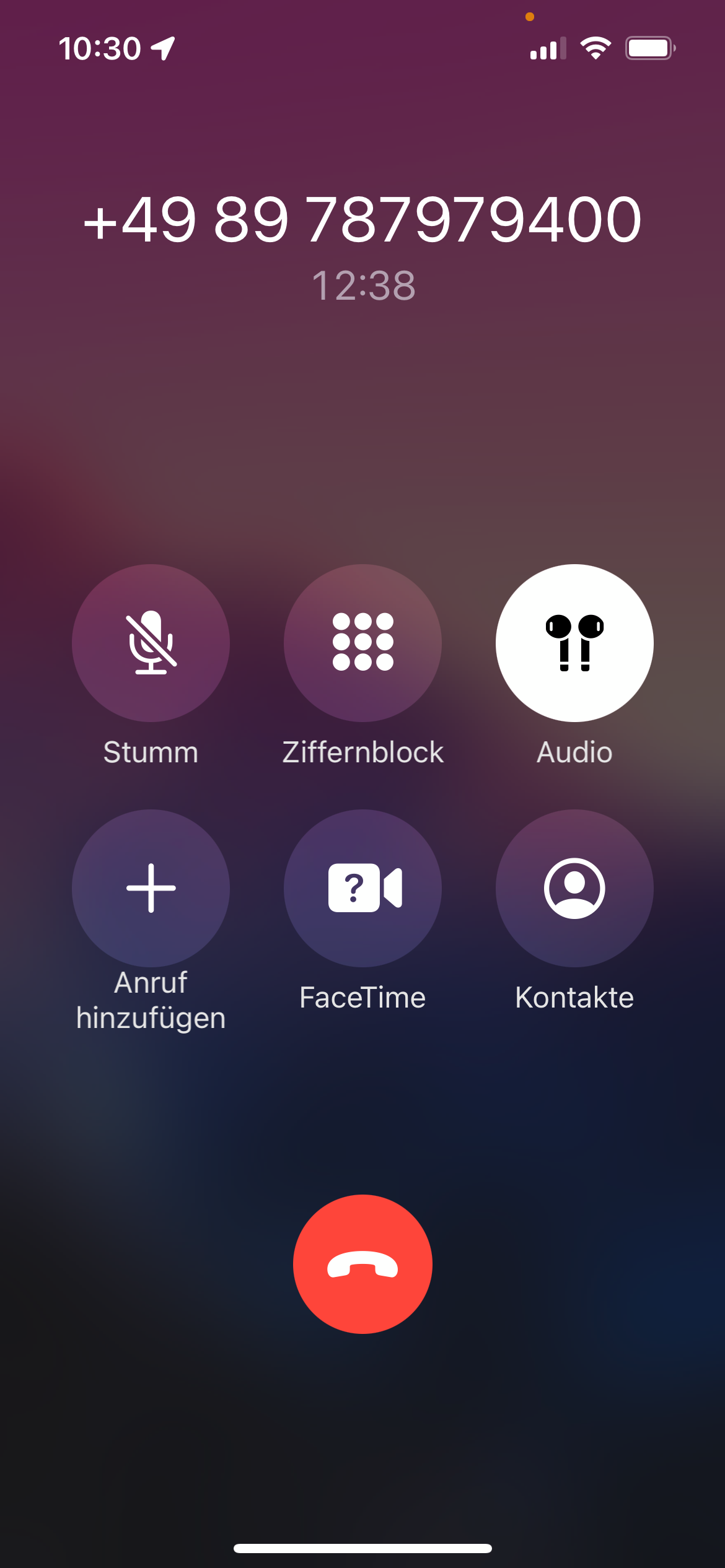725x1568 pixels.
Task: Open Kontakte during the call
Action: [x=574, y=888]
